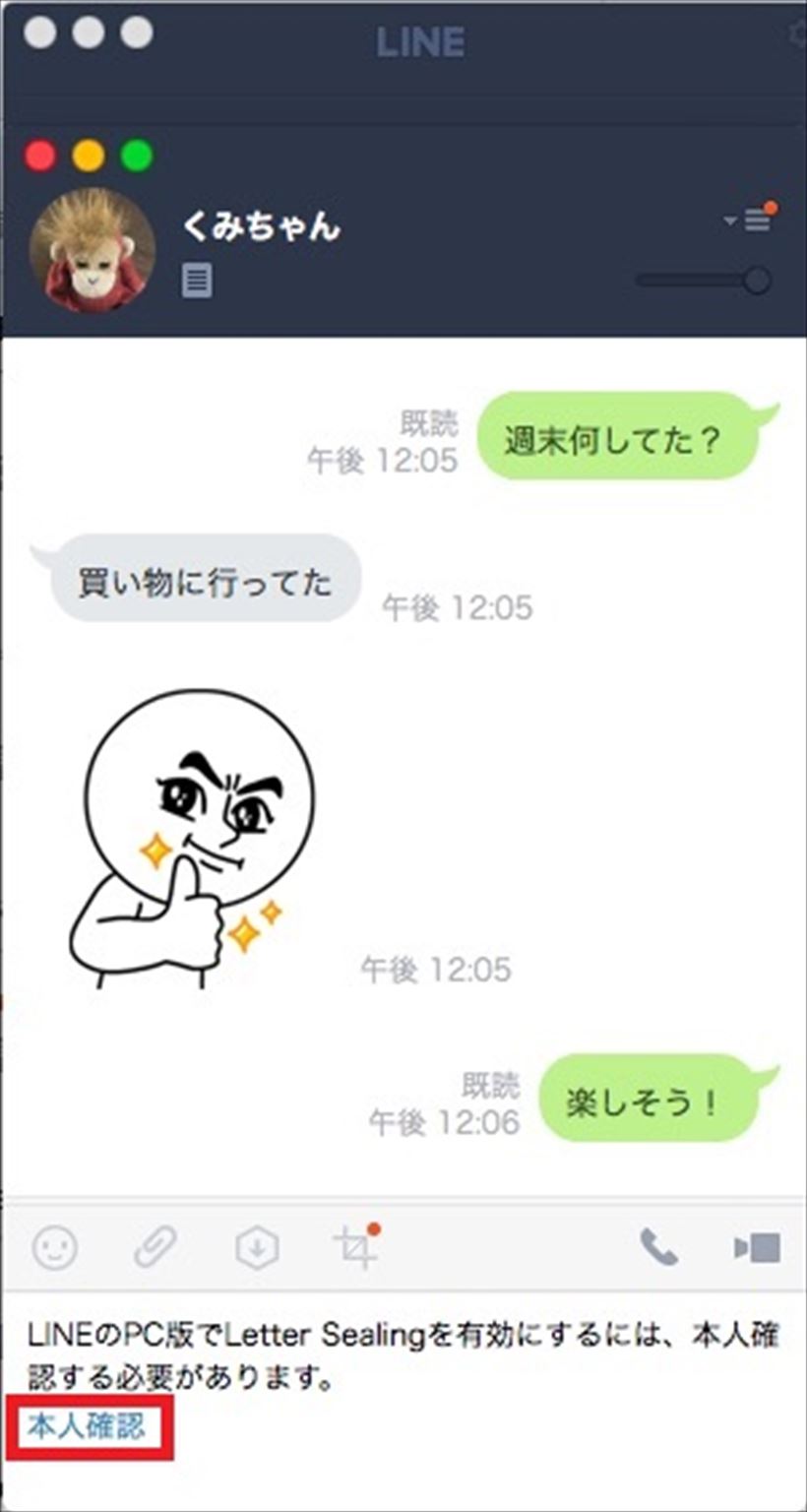Open くみちゃん's profile picture
The width and height of the screenshot is (807, 1512).
[92, 250]
